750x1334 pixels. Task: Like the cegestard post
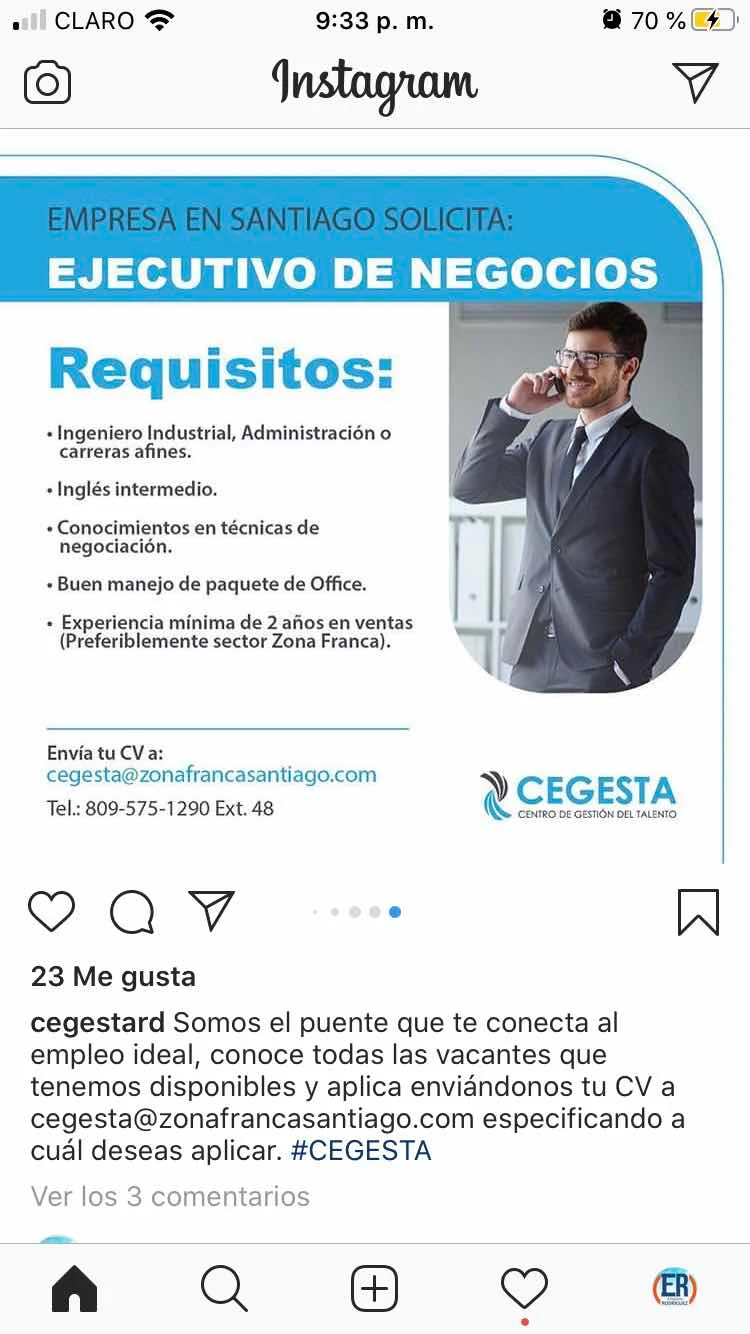coord(51,911)
